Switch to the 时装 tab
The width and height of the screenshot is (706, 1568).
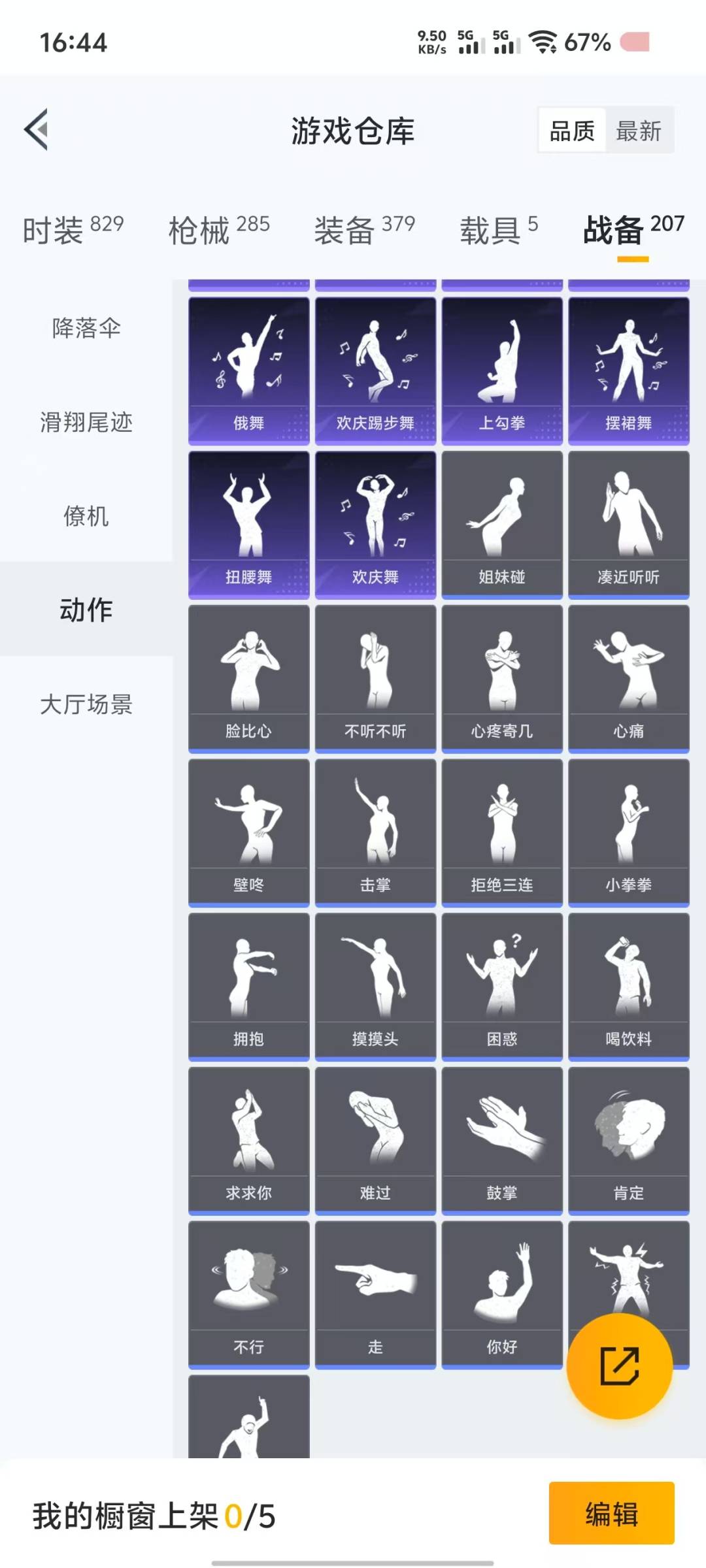tap(73, 230)
